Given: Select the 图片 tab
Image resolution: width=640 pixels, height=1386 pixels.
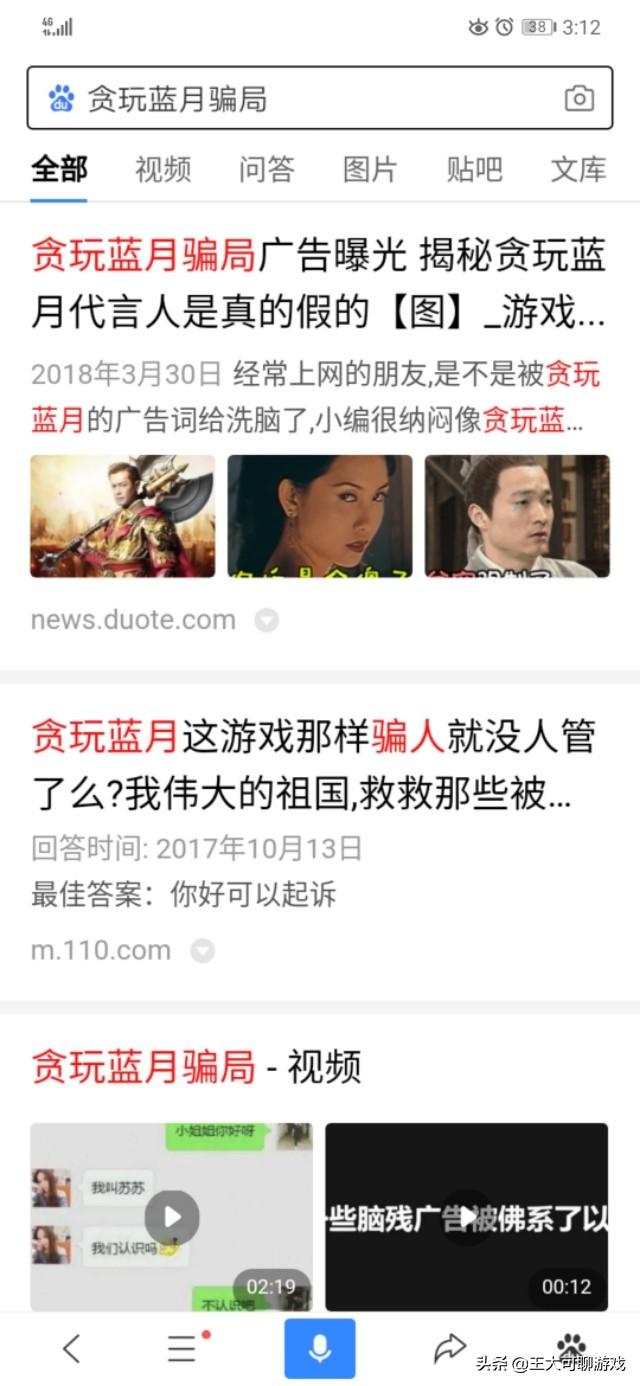Looking at the screenshot, I should tap(370, 169).
